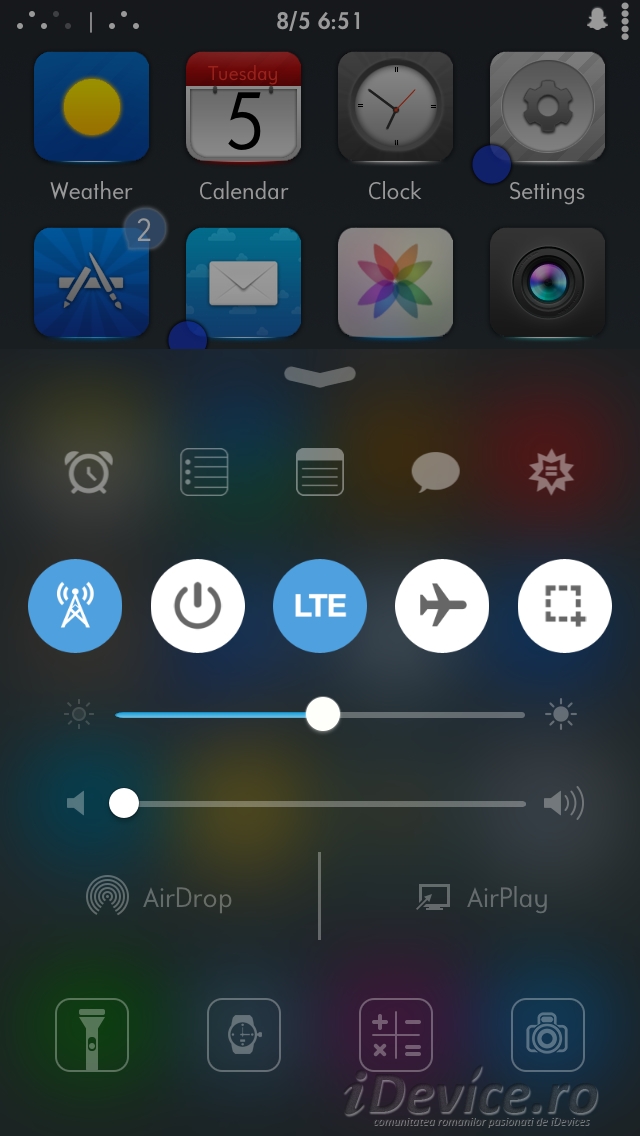Collapse the control center with the chevron
This screenshot has height=1136, width=640.
tap(320, 376)
